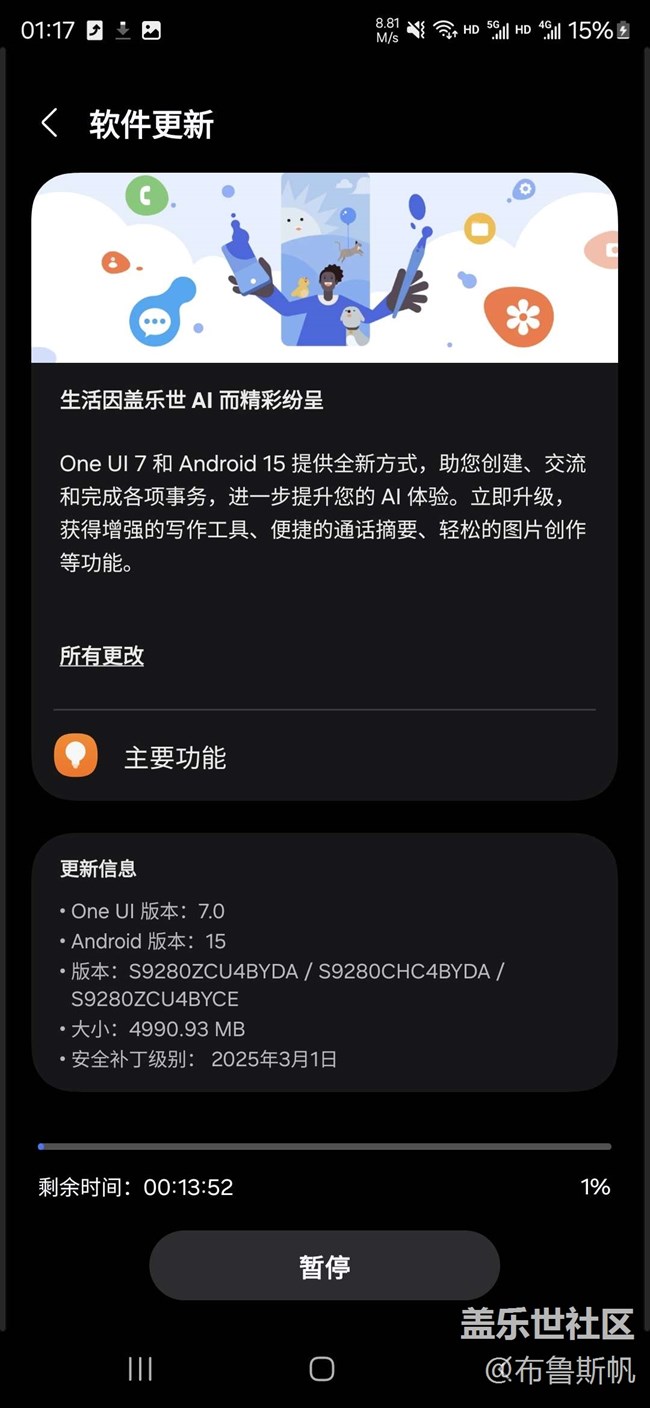Open the 所有更改 link
The height and width of the screenshot is (1408, 650).
point(102,656)
